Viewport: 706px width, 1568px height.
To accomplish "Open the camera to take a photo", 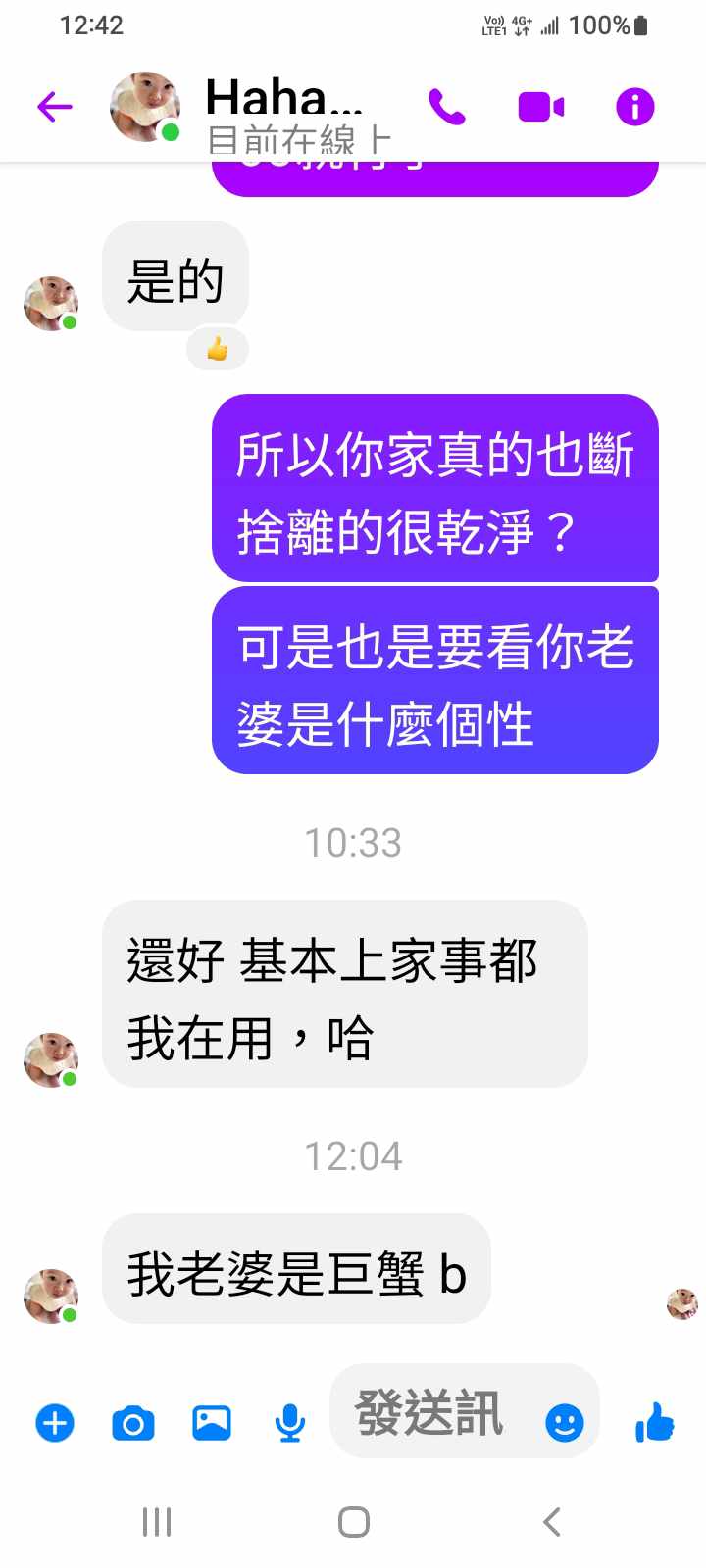I will 133,1422.
